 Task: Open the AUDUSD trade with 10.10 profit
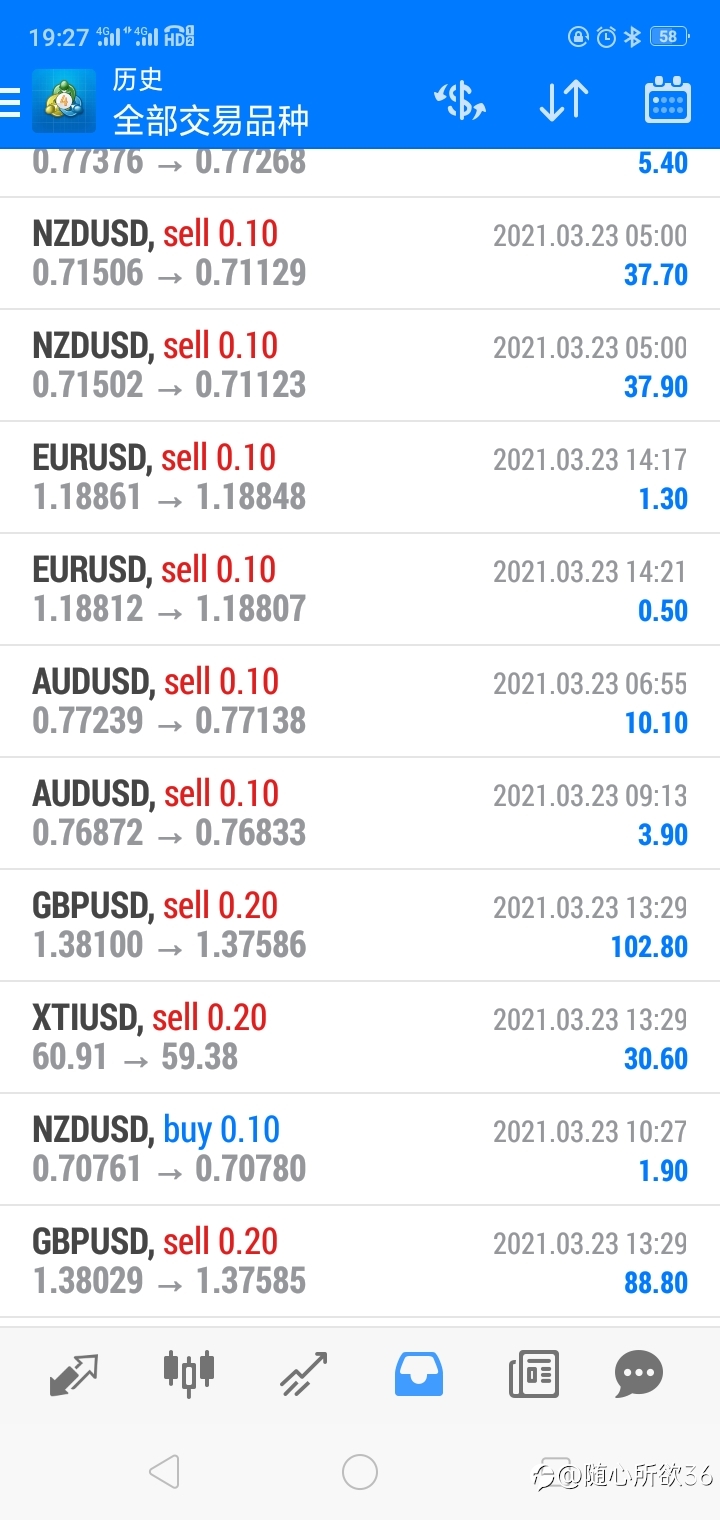pos(360,701)
